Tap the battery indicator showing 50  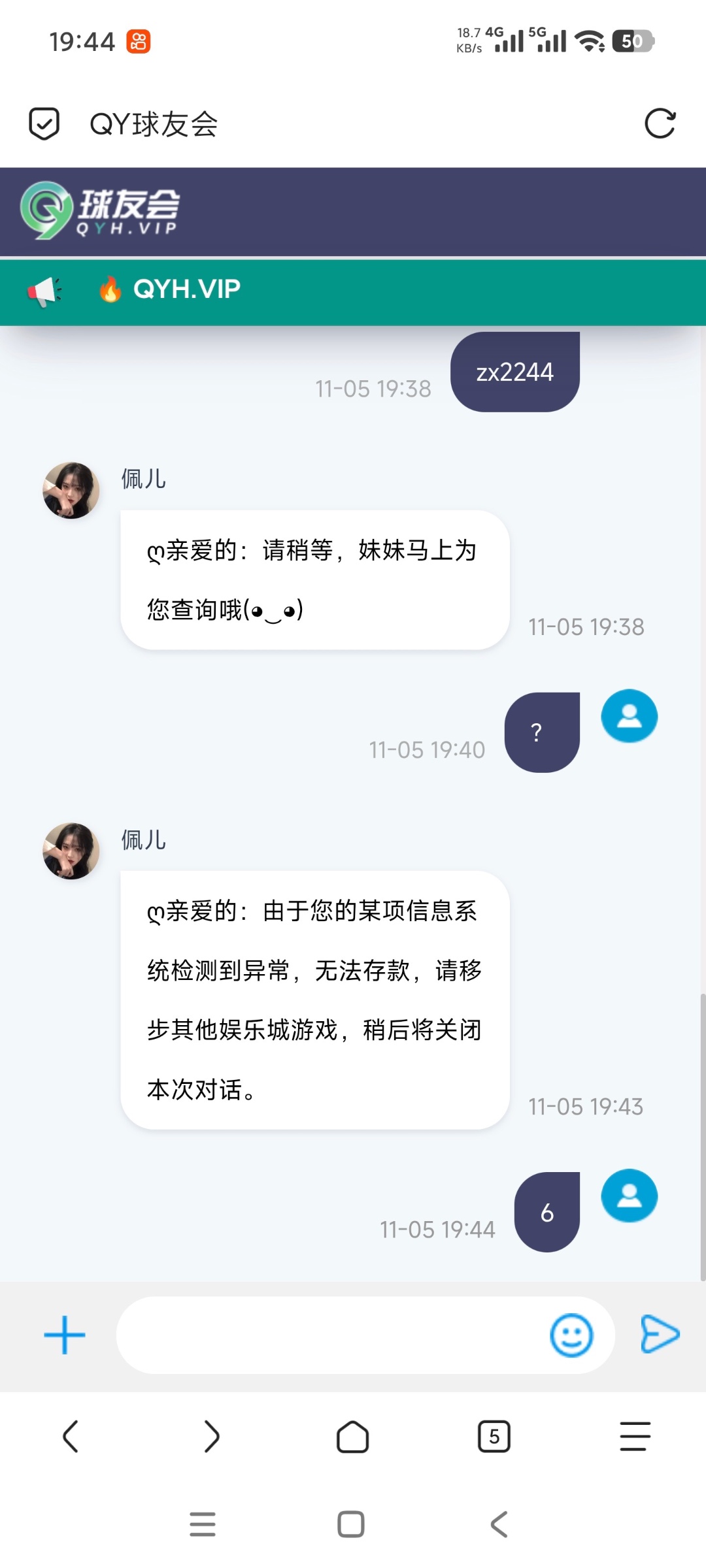(631, 41)
